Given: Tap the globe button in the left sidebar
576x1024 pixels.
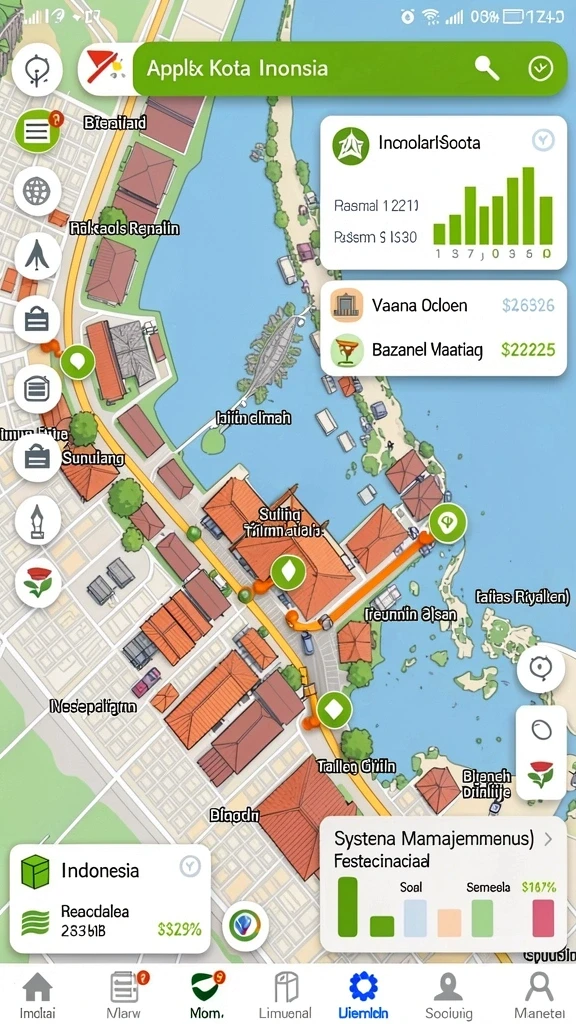Looking at the screenshot, I should [37, 191].
